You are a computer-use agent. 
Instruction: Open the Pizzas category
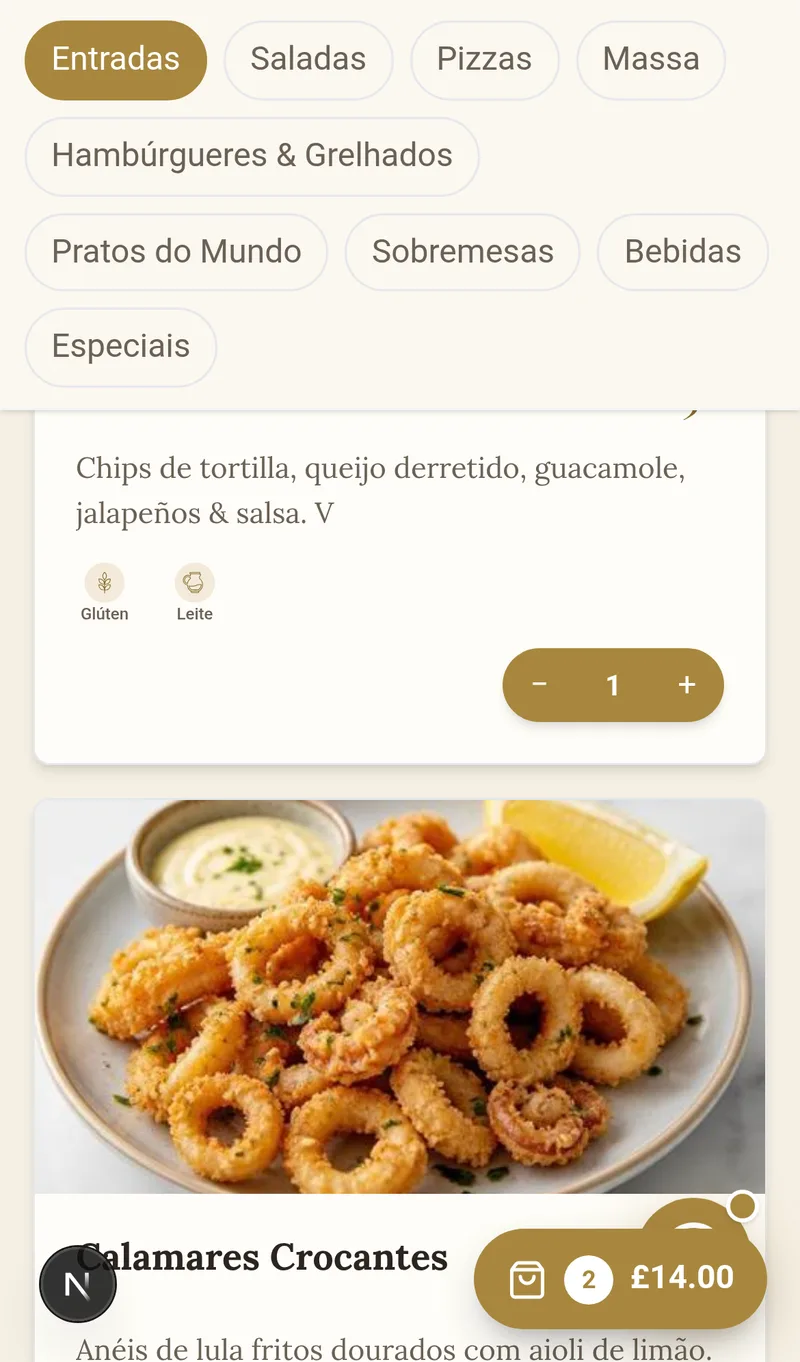484,60
